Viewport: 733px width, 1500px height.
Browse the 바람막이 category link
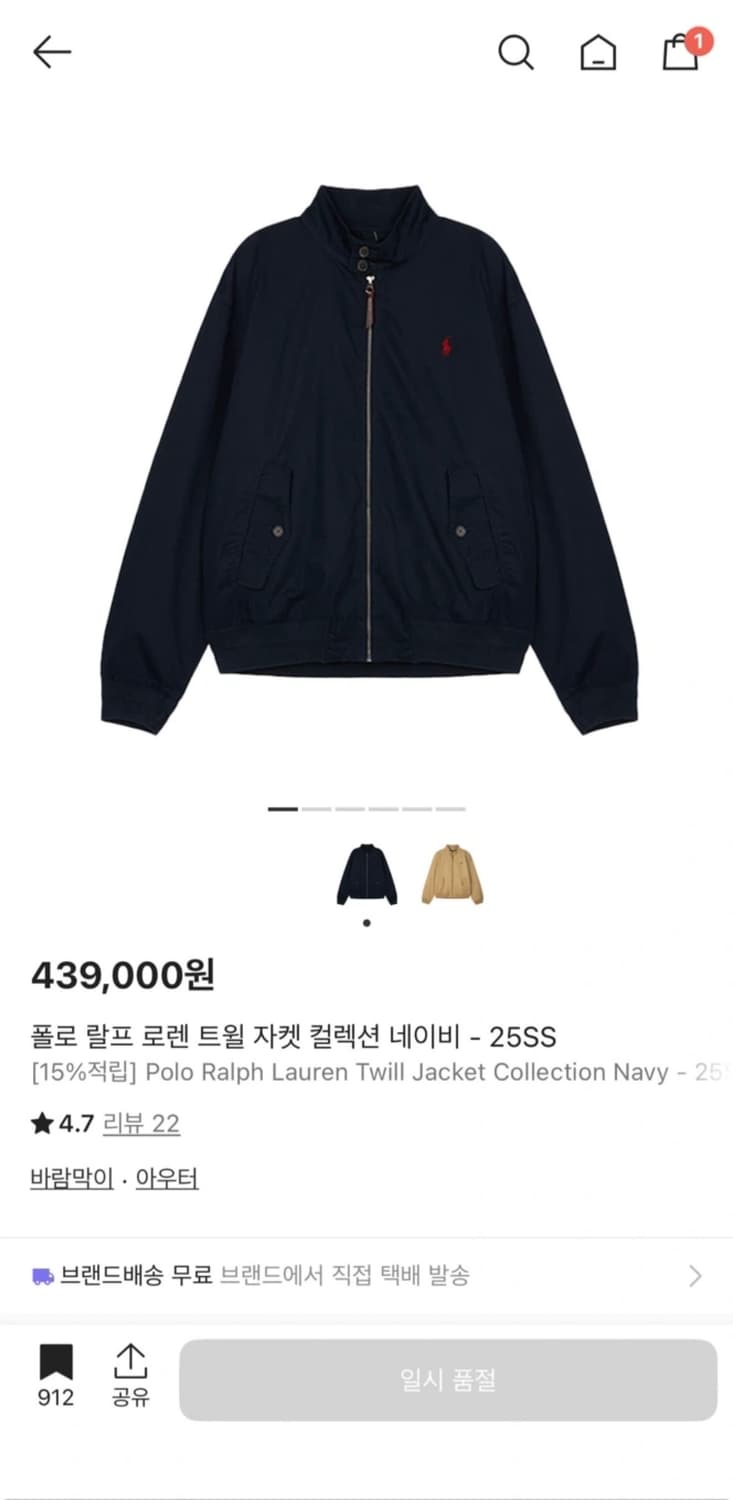coord(68,1179)
